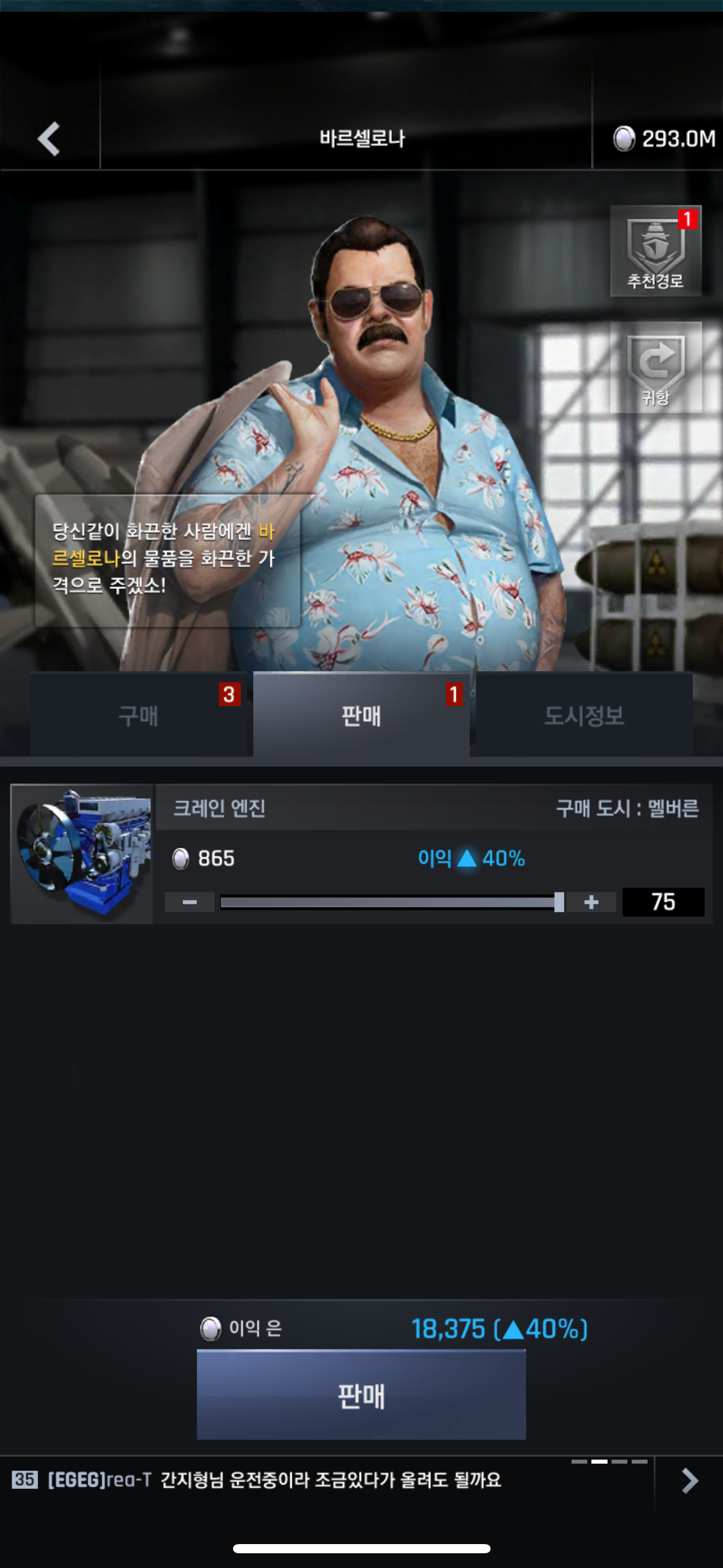Open the 크레인 엔진 item image

tap(82, 854)
